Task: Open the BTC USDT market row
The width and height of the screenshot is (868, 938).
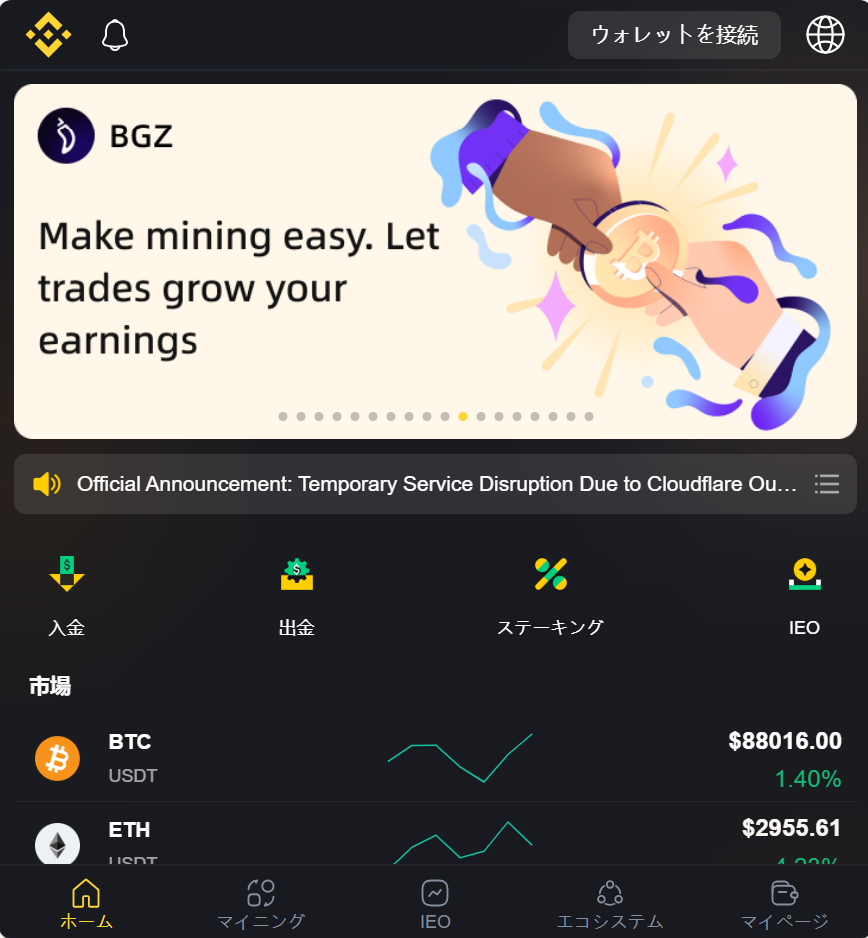Action: [435, 758]
